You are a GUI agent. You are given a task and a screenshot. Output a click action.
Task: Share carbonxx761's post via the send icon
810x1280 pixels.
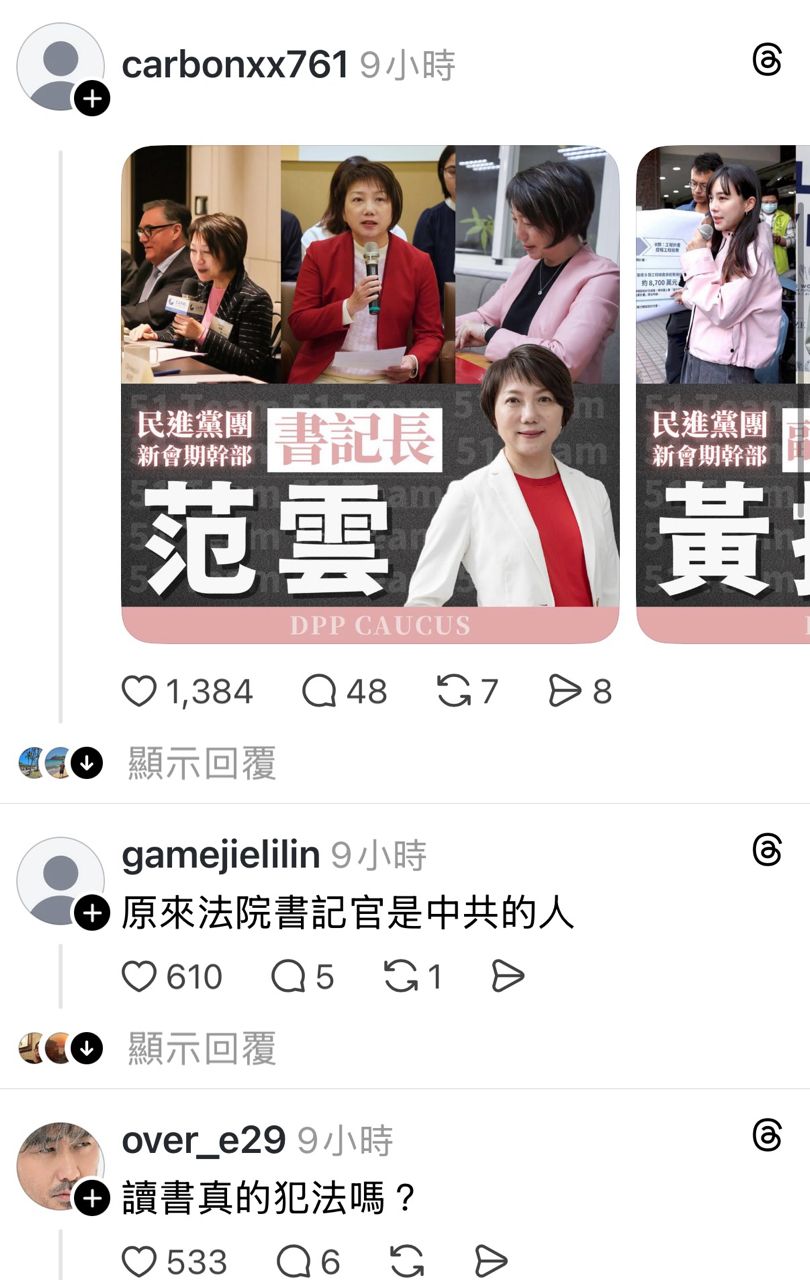566,691
